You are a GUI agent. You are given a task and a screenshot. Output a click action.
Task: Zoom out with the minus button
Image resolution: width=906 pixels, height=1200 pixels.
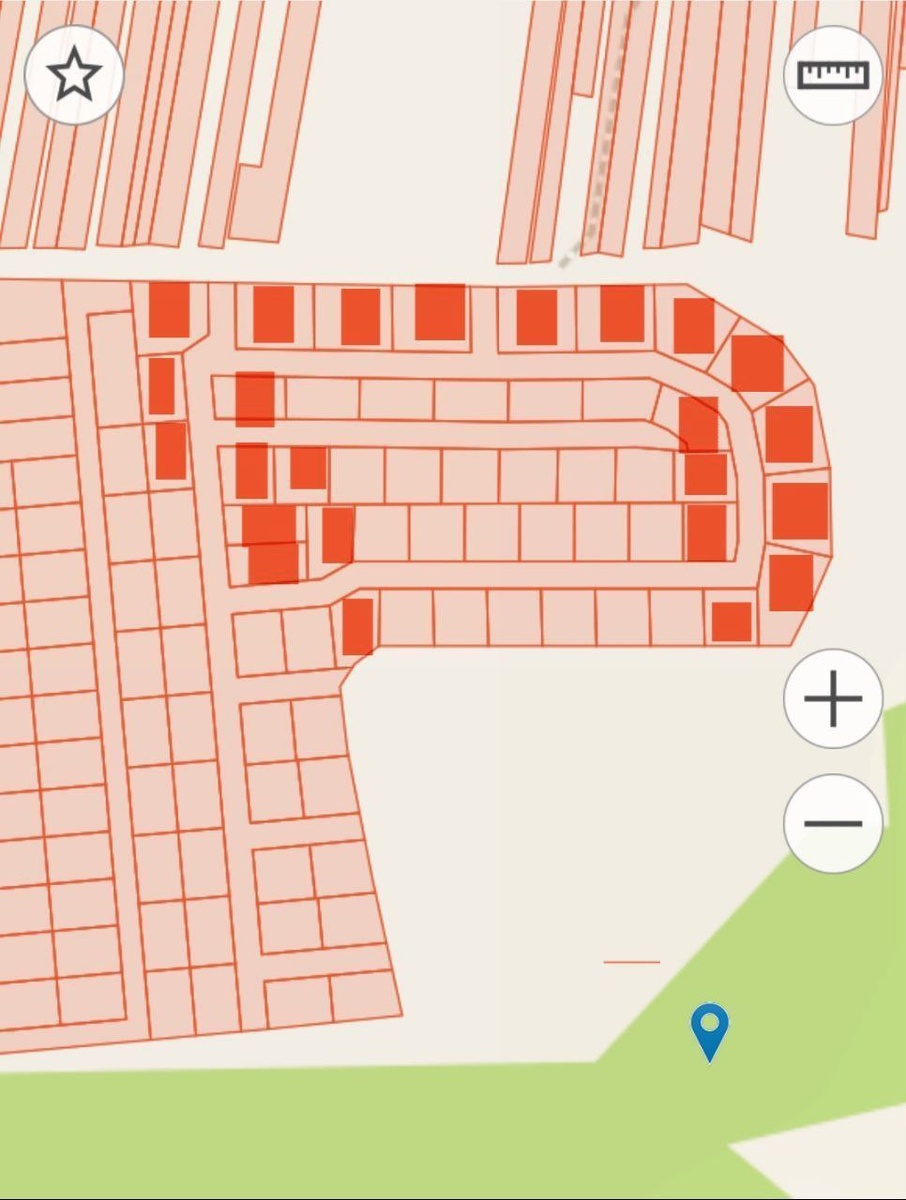(x=832, y=823)
